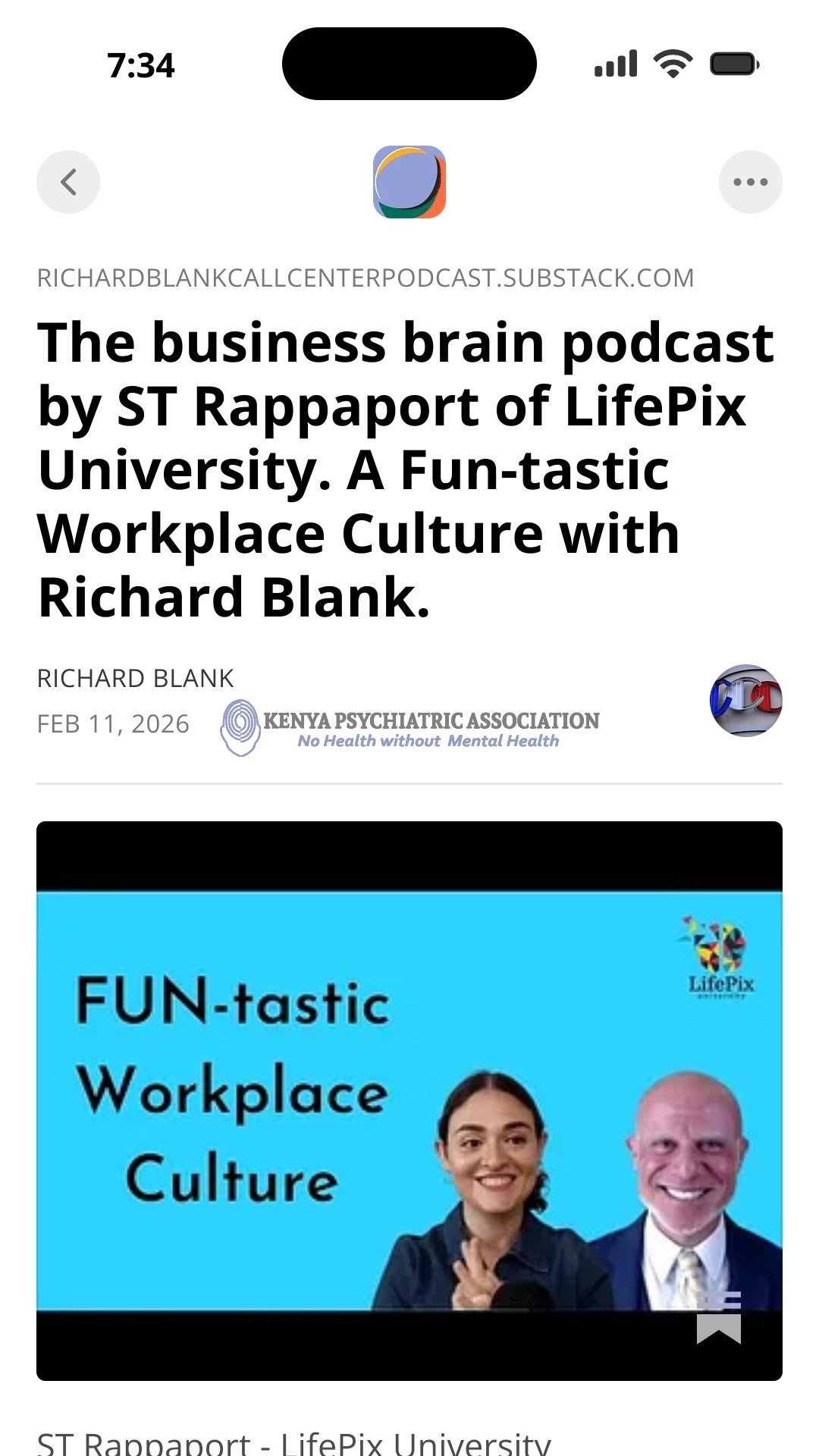819x1456 pixels.
Task: Open the richardblankcallcenterpodcast.substack.com source link
Action: (366, 278)
